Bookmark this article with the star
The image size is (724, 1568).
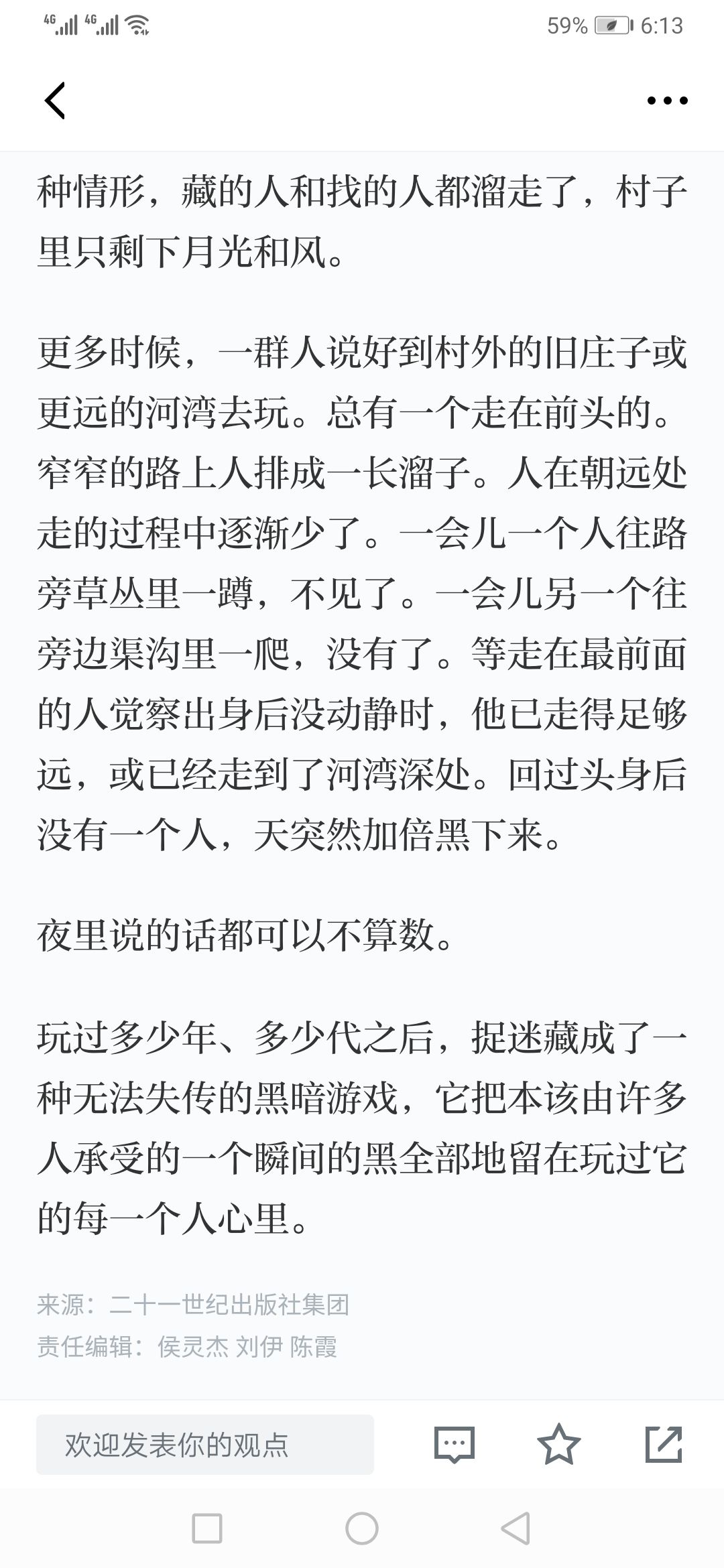[558, 1445]
